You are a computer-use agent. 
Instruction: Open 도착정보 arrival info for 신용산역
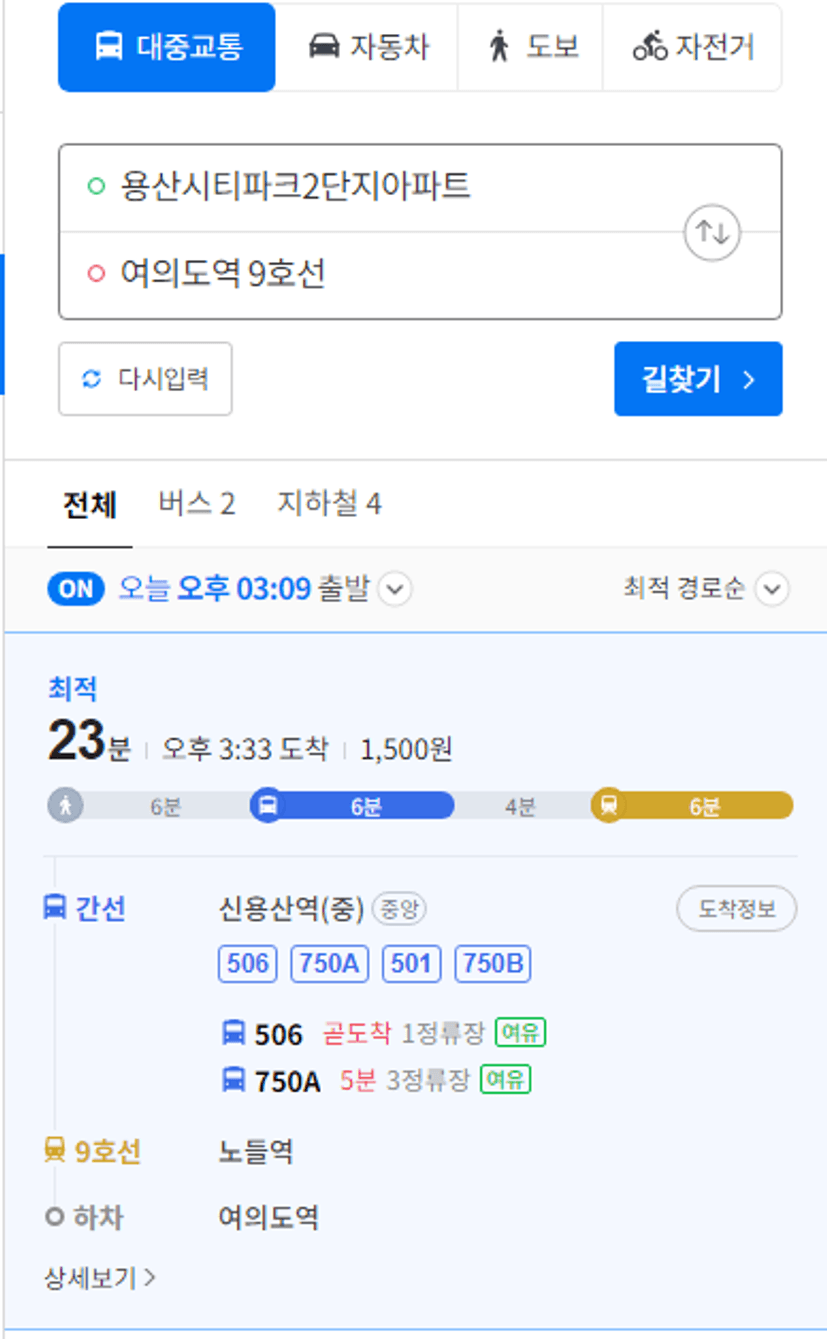pos(737,909)
